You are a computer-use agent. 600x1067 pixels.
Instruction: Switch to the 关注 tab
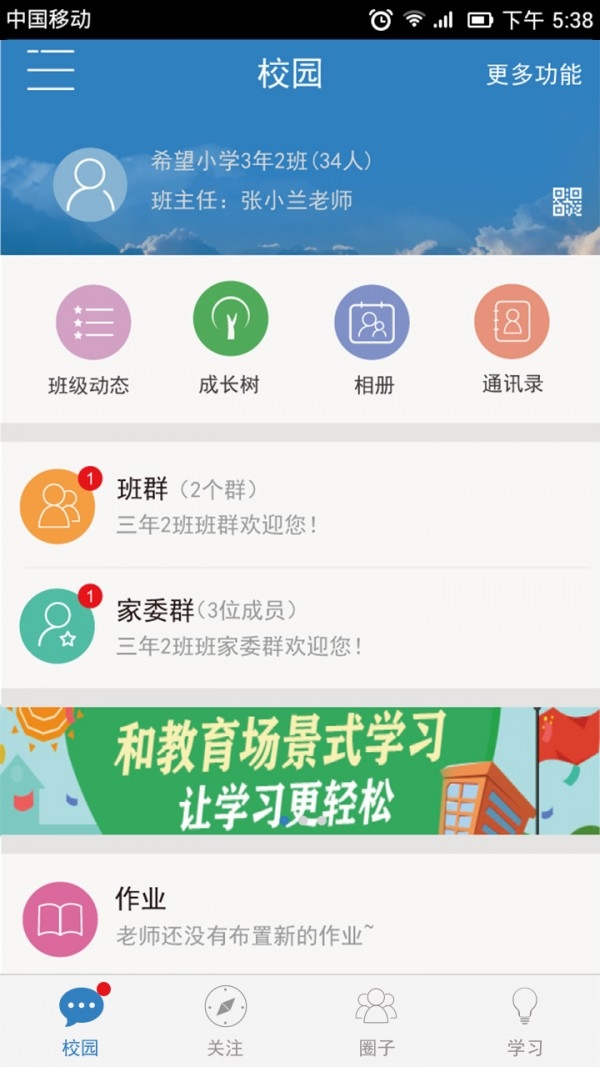tap(225, 1020)
